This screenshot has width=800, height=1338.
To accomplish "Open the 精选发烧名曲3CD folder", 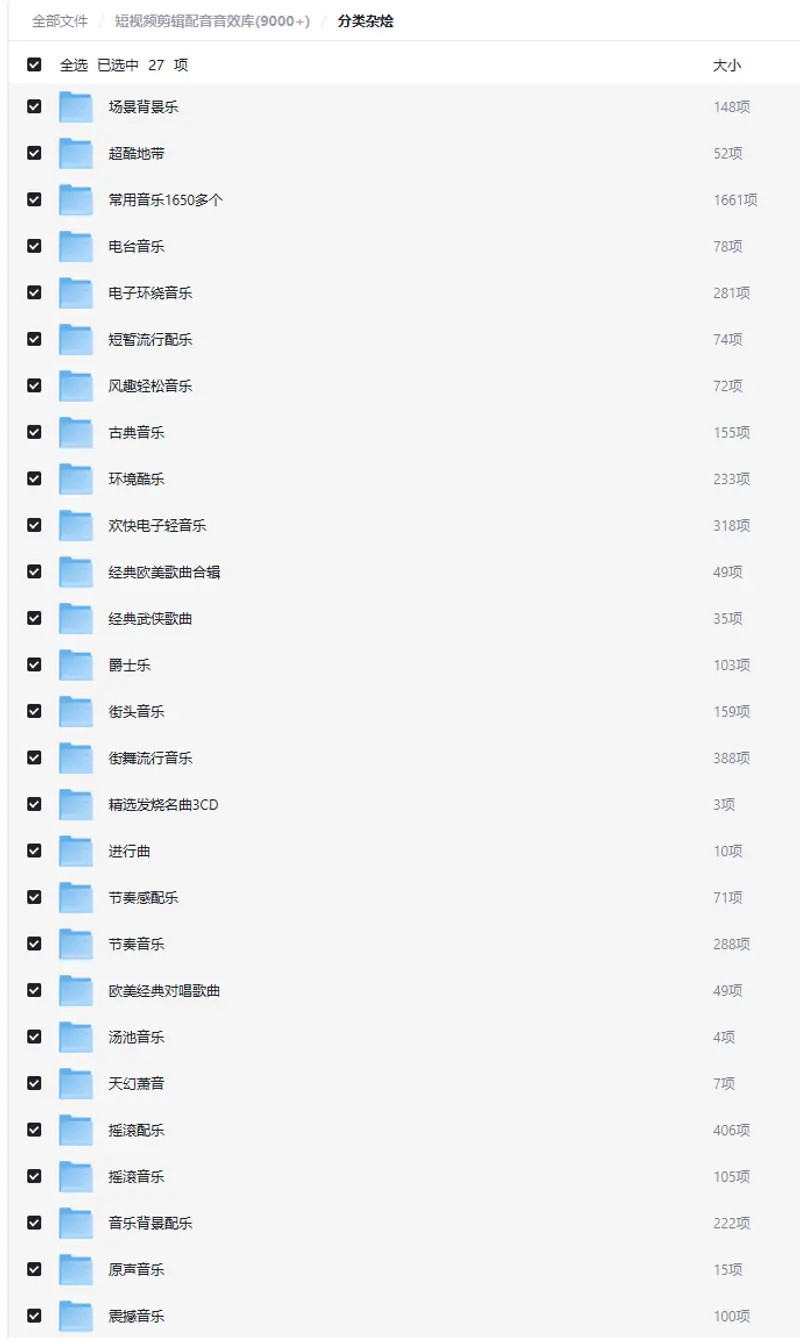I will (163, 805).
